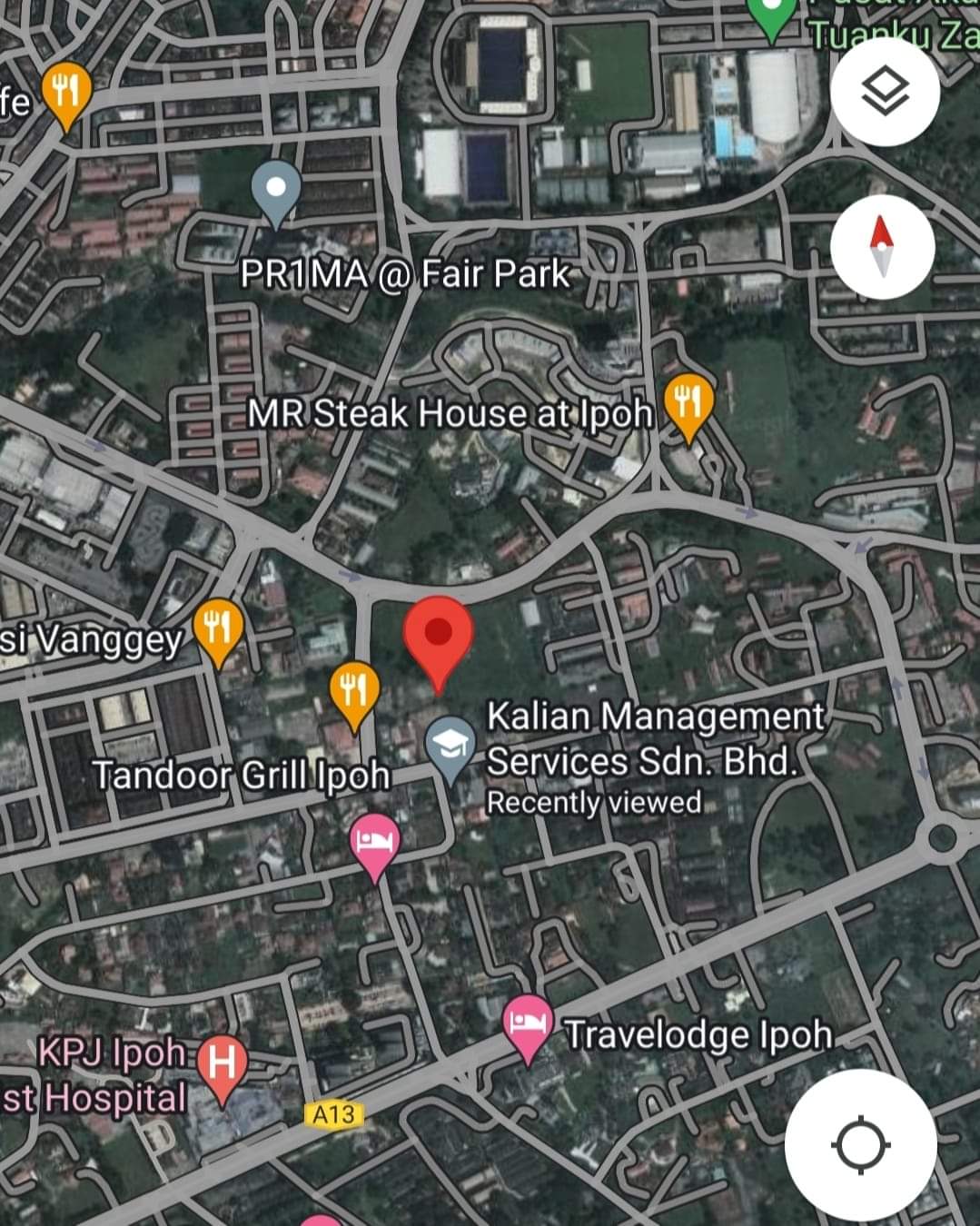The image size is (980, 1226).
Task: Center the map on my location
Action: [x=860, y=1144]
